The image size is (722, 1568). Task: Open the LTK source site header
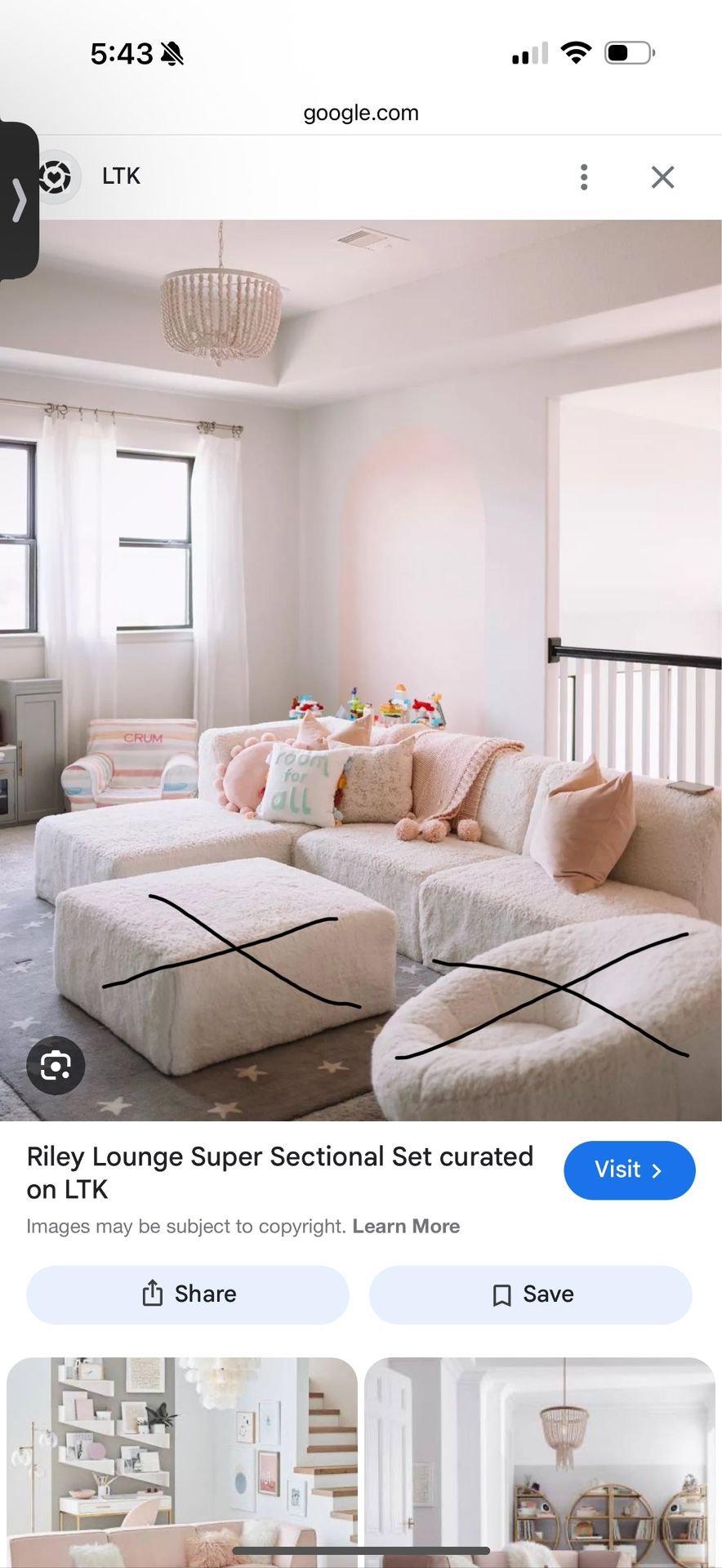point(121,176)
